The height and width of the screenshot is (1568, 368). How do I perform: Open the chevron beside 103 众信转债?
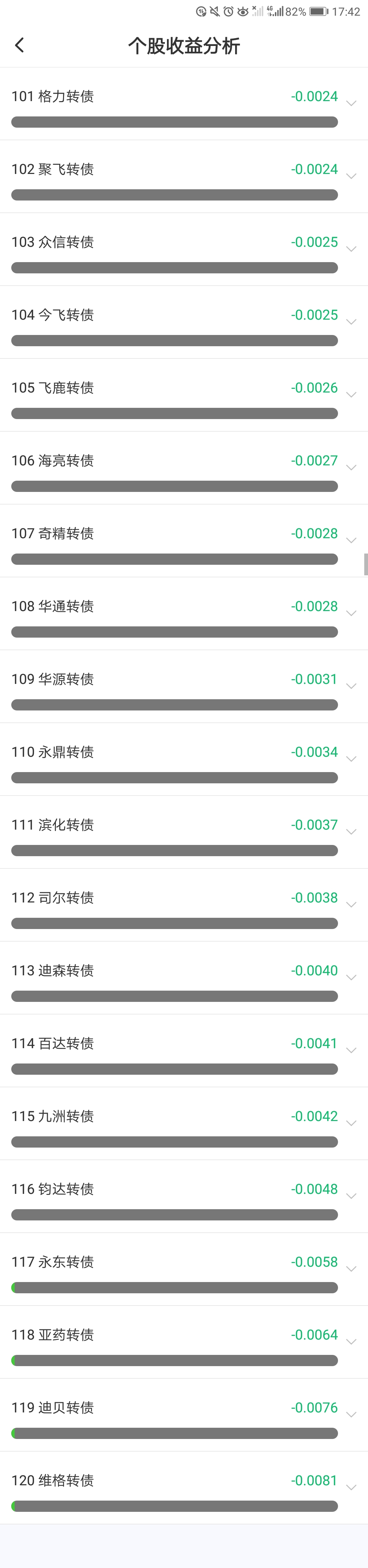(351, 249)
